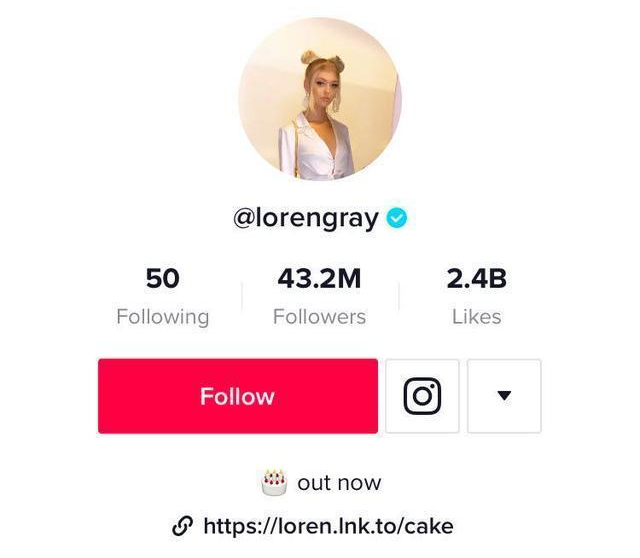Open the loren.lnk.to/cake link
Image resolution: width=640 pixels, height=558 pixels.
tap(327, 526)
